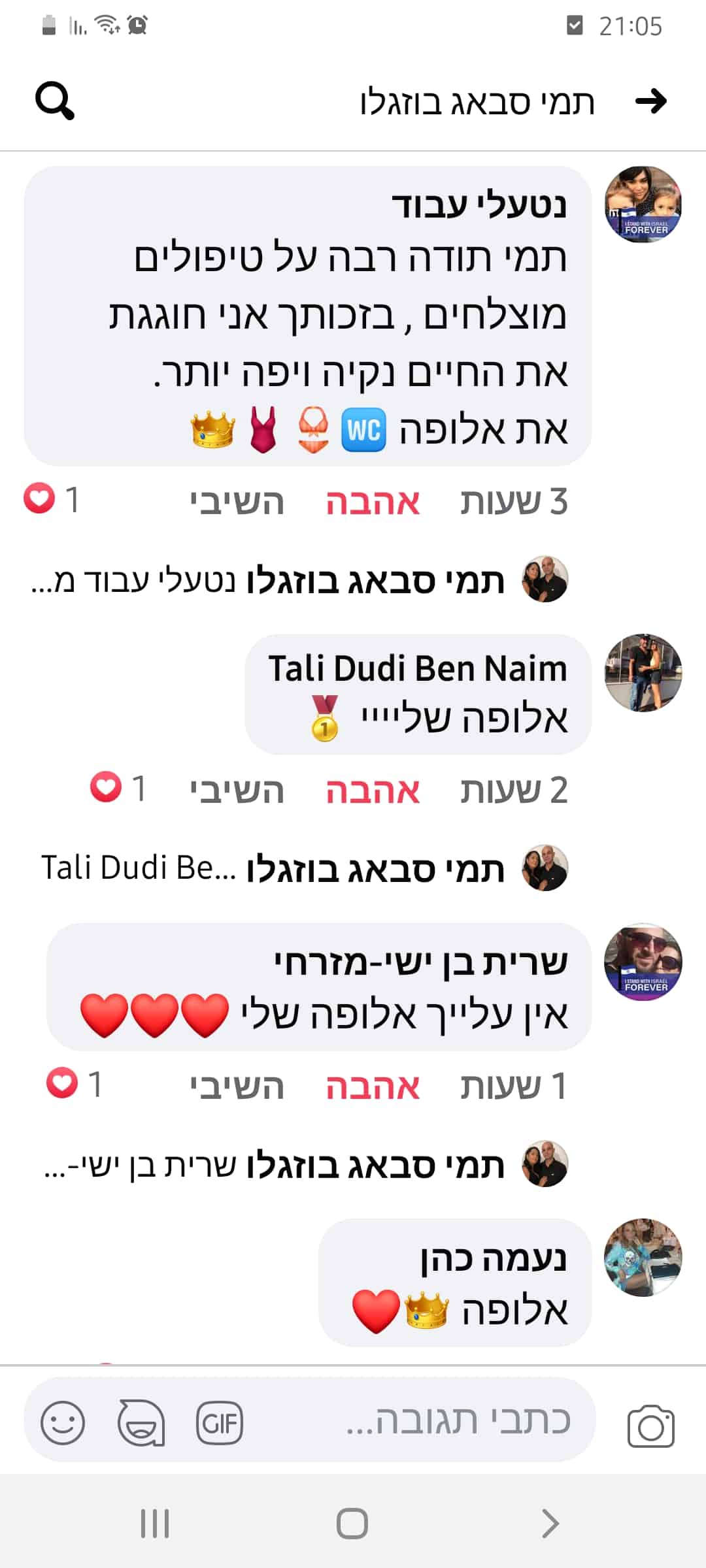Image resolution: width=706 pixels, height=1568 pixels.
Task: Expand the reply addressed to Tali Dudi Ben Naim
Action: click(305, 869)
